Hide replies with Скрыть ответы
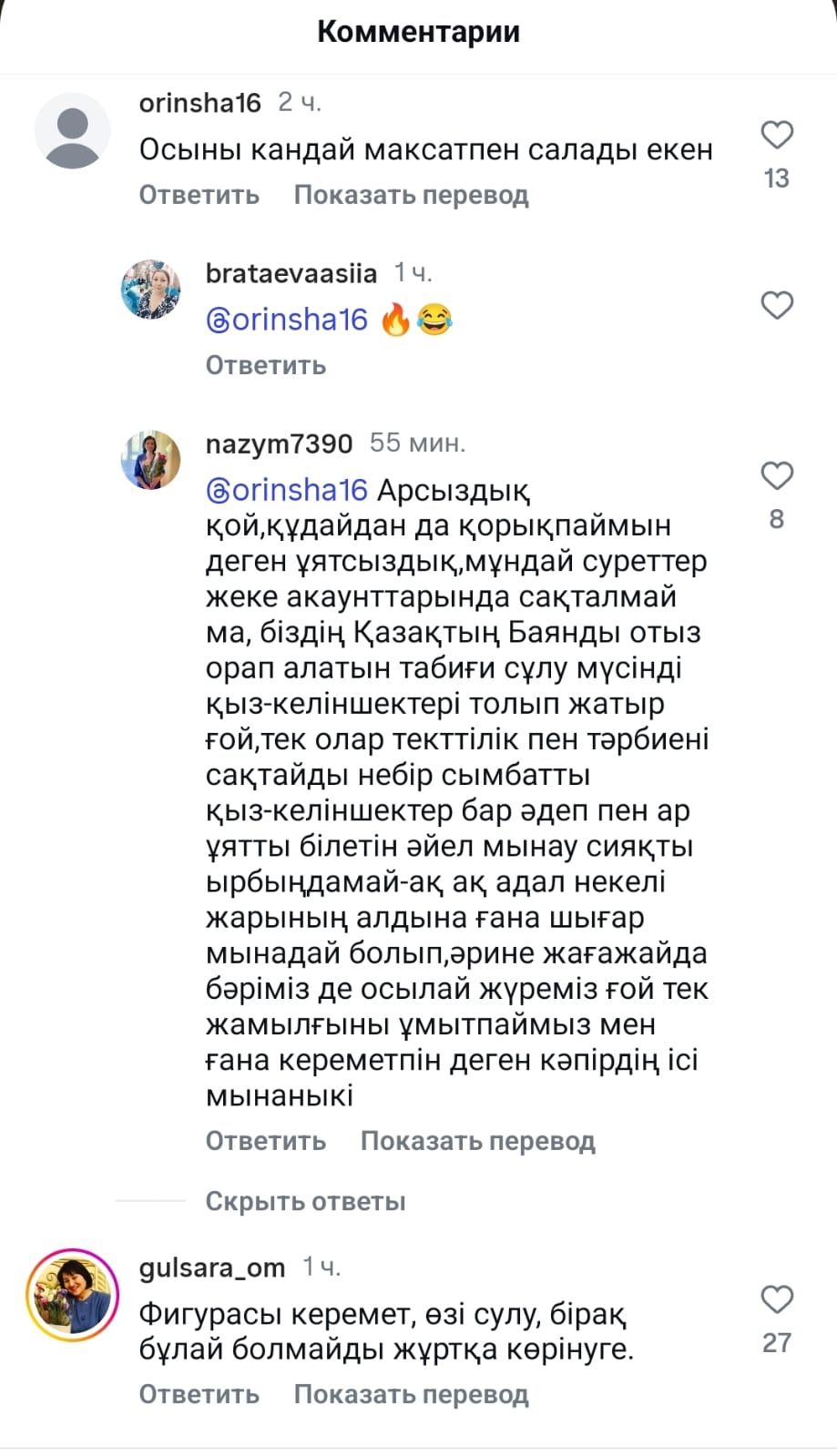837x1456 pixels. (305, 1202)
